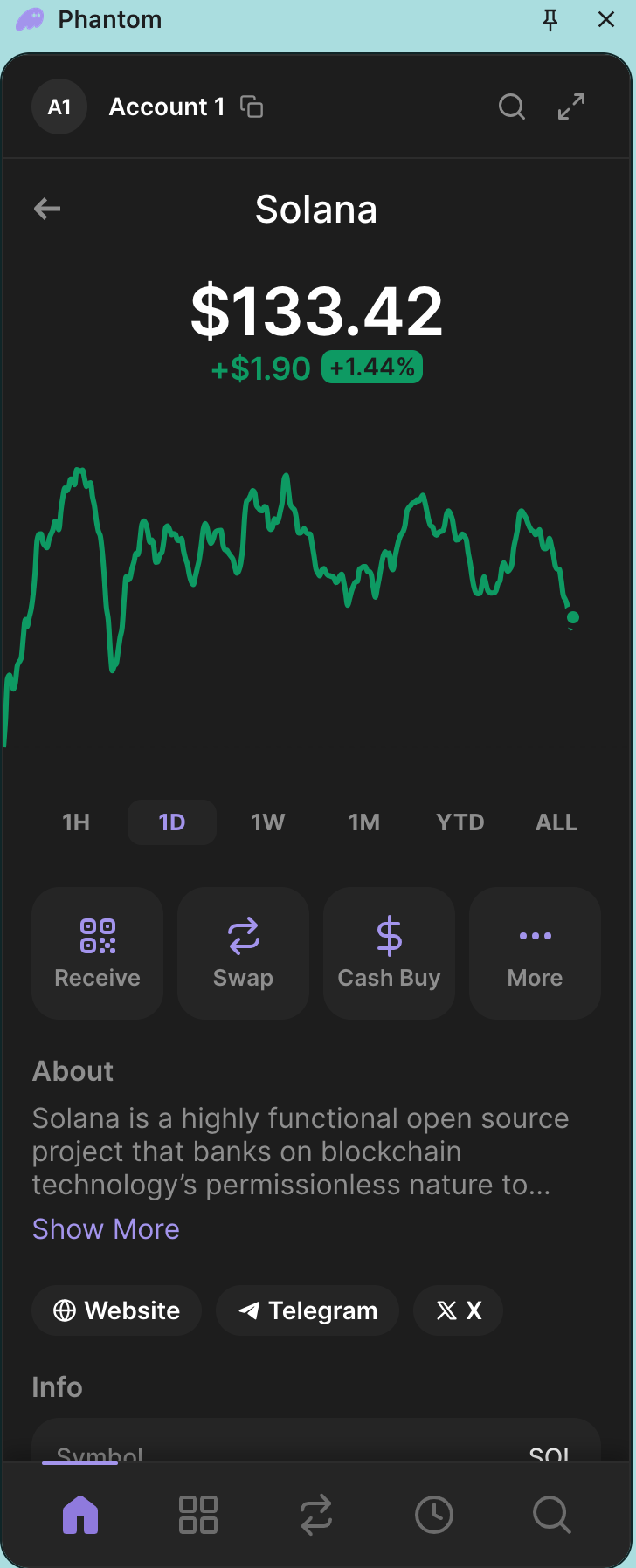Open the Solana Website link
The image size is (636, 1568).
click(117, 1310)
